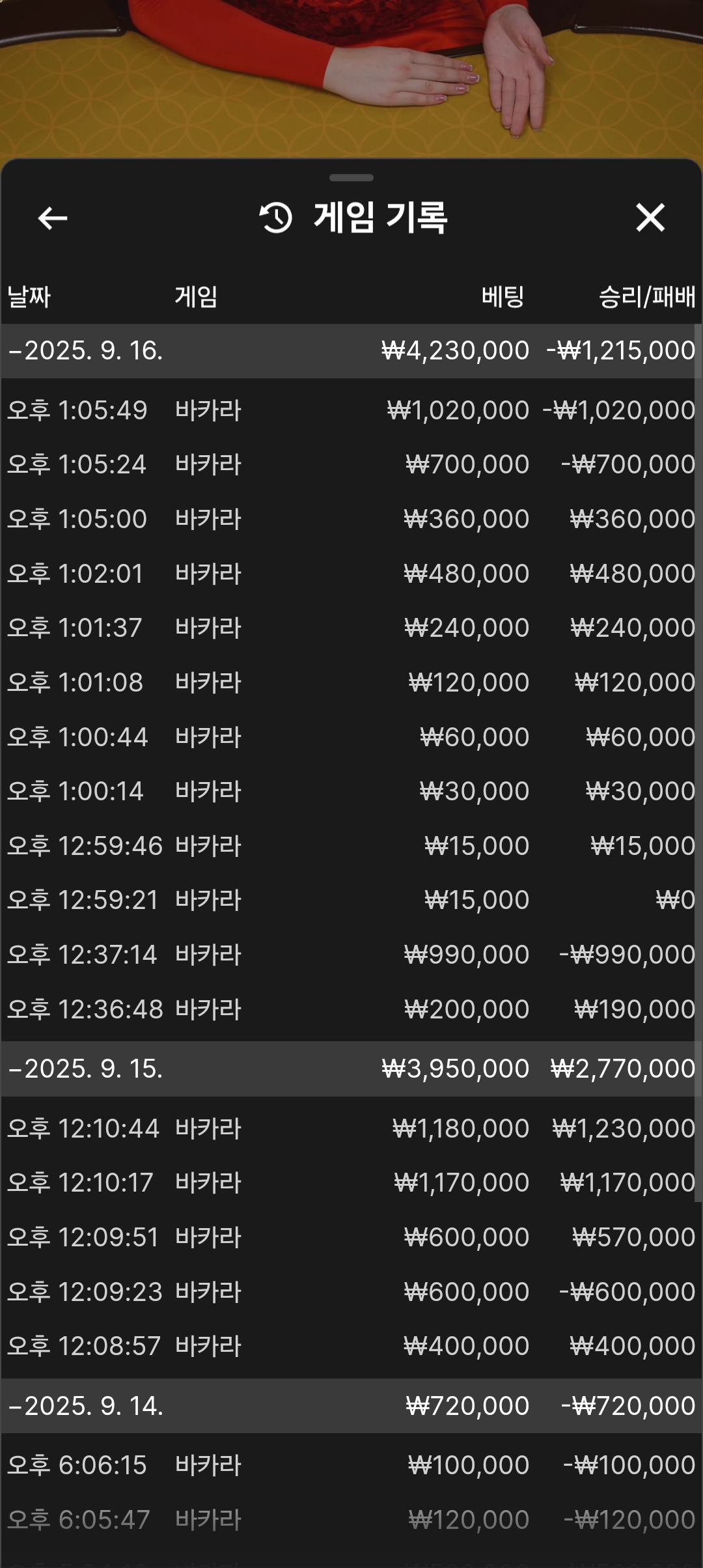Open the 오후 1:05:24 바카라 record
Image resolution: width=703 pixels, height=1568 pixels.
pyautogui.click(x=351, y=465)
